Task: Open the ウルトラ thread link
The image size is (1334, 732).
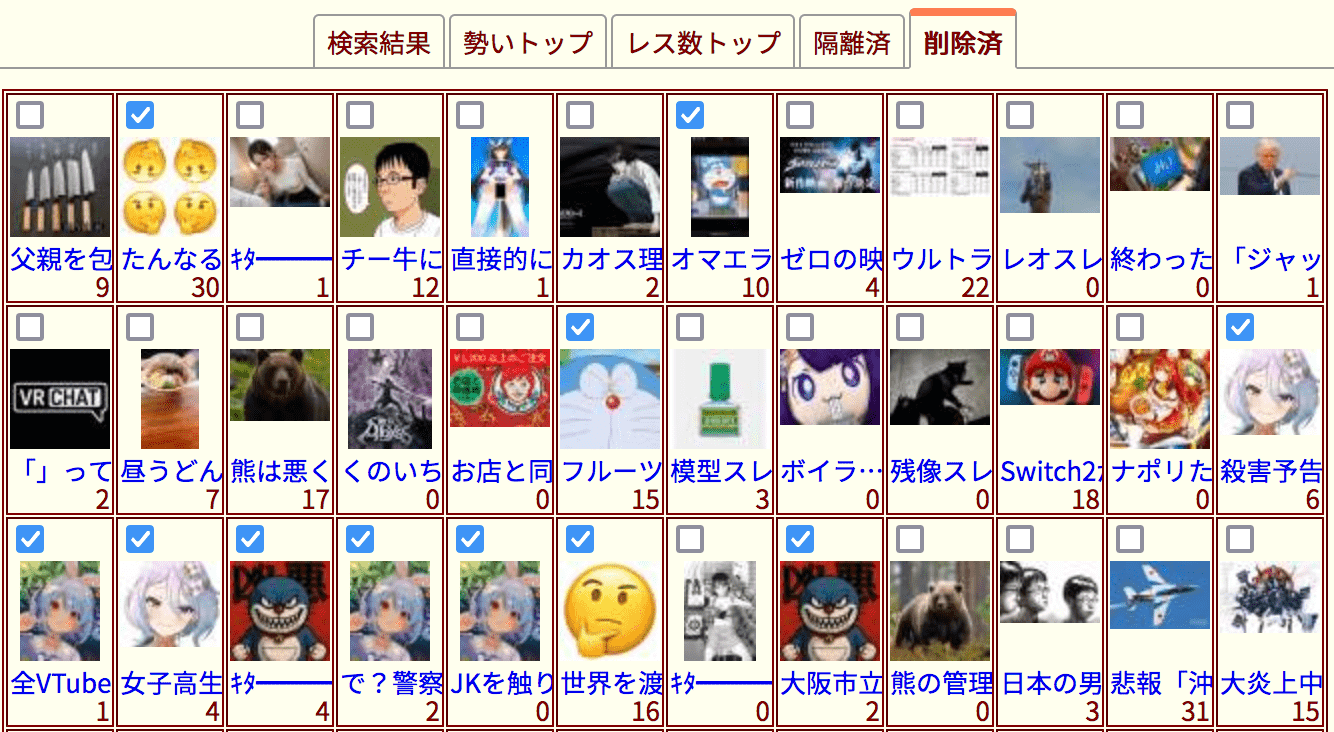Action: point(941,260)
